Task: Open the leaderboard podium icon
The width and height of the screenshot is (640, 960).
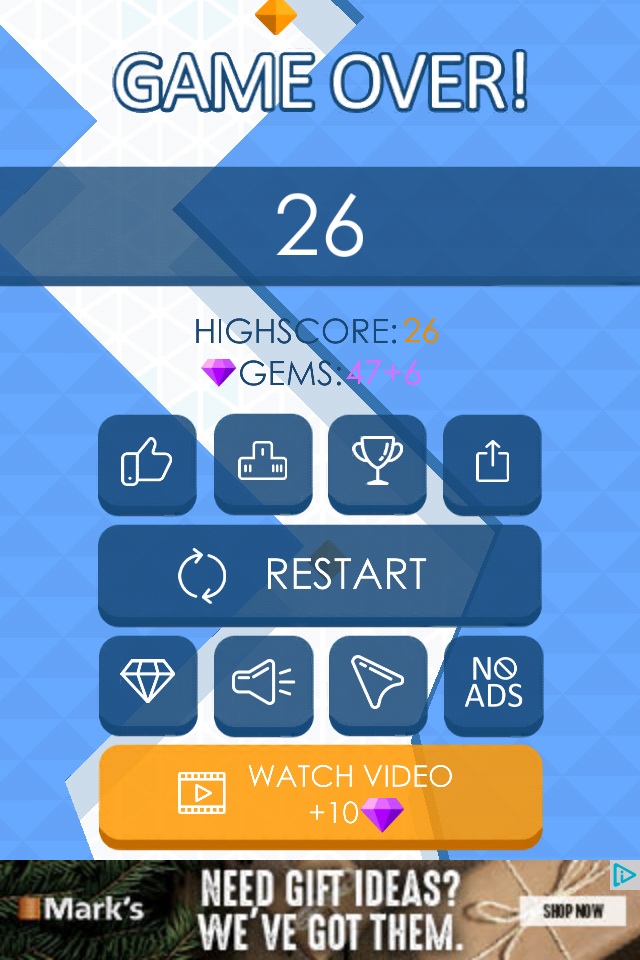Action: coord(263,464)
